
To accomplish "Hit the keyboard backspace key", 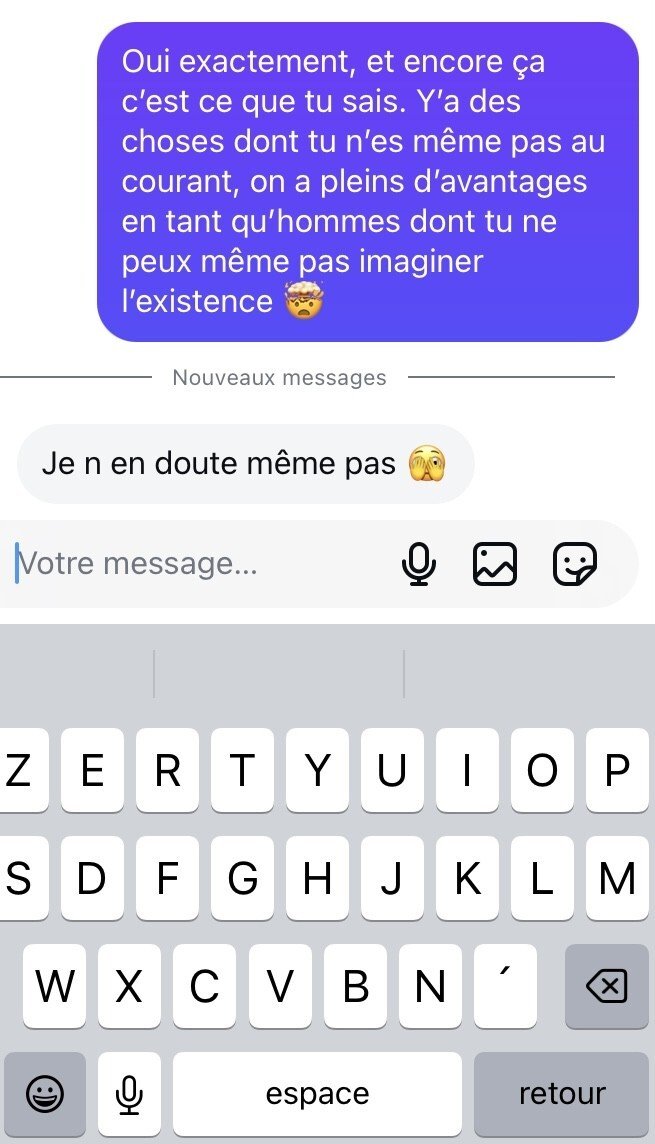I will click(607, 986).
